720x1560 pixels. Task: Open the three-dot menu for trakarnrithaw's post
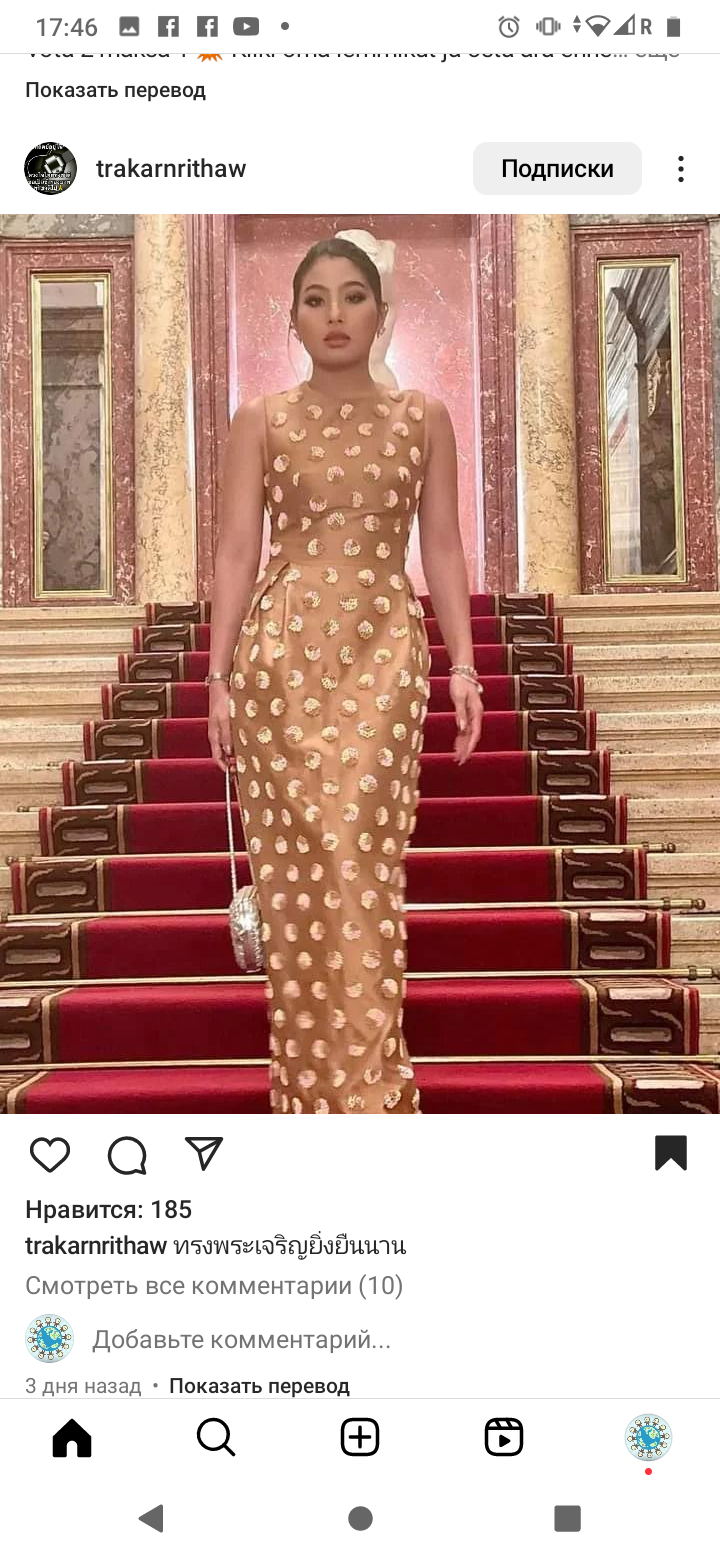click(x=680, y=169)
